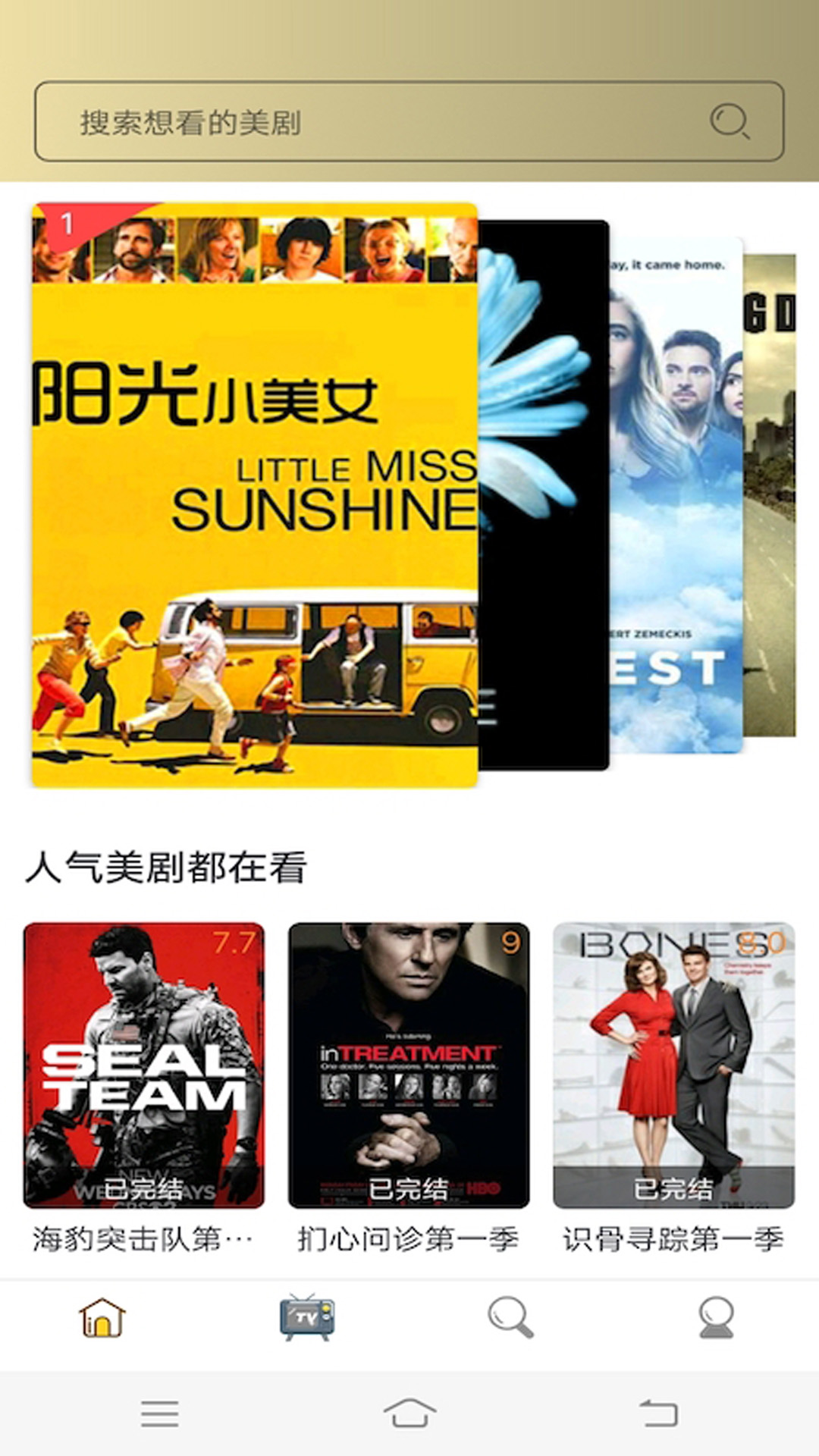Image resolution: width=819 pixels, height=1456 pixels.
Task: Open the blue sky carousel poster with faces
Action: tap(675, 494)
